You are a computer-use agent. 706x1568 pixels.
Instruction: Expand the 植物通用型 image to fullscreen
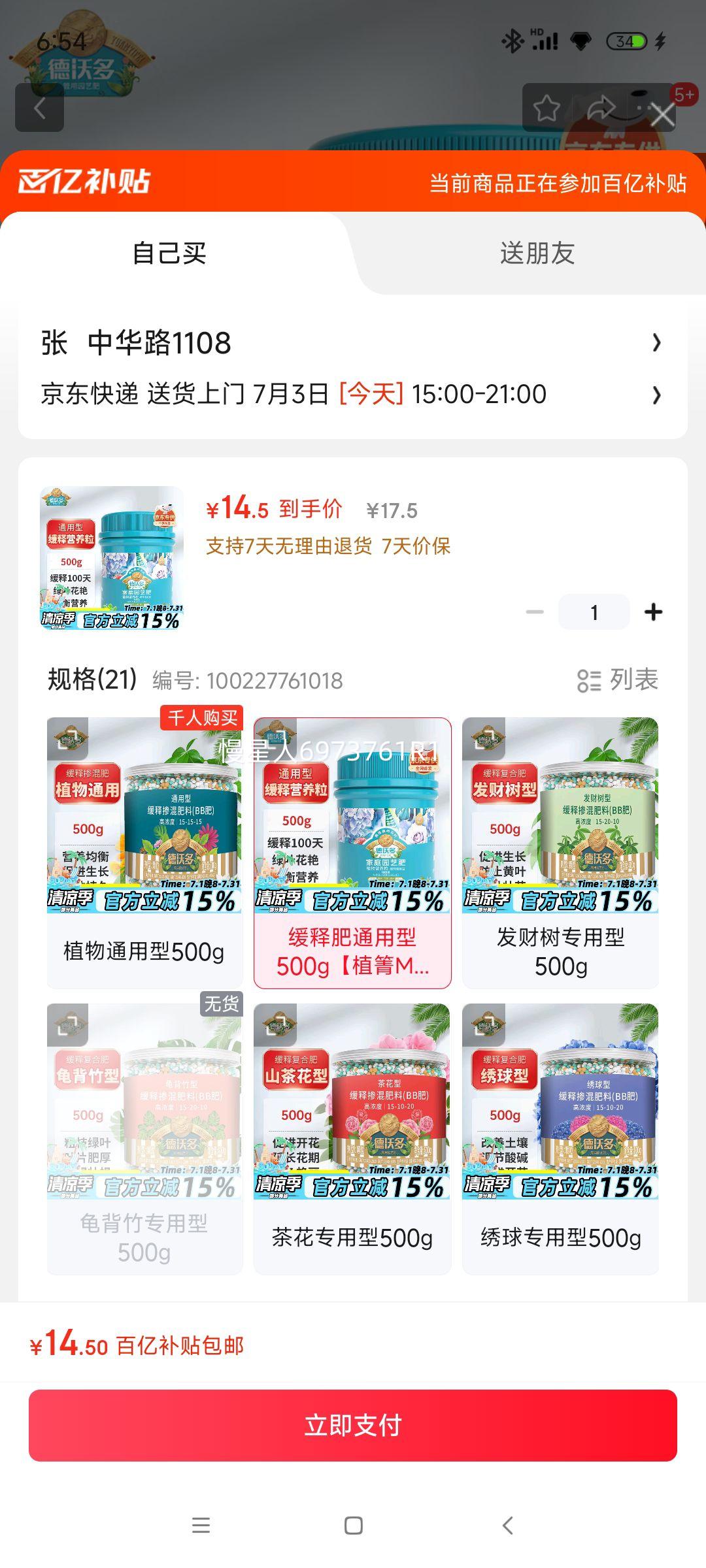(68, 740)
